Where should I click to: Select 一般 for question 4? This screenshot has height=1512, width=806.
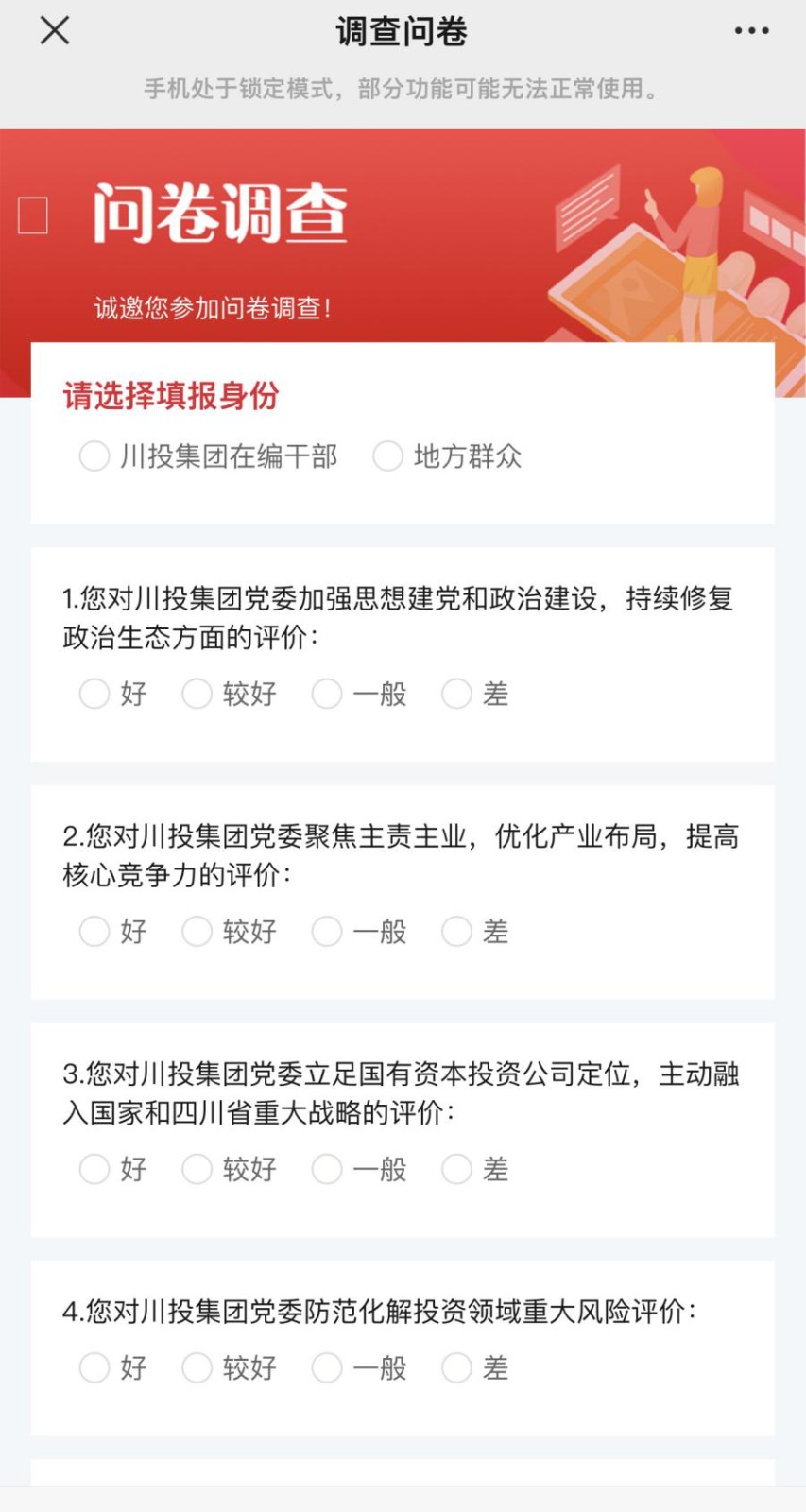click(327, 1367)
